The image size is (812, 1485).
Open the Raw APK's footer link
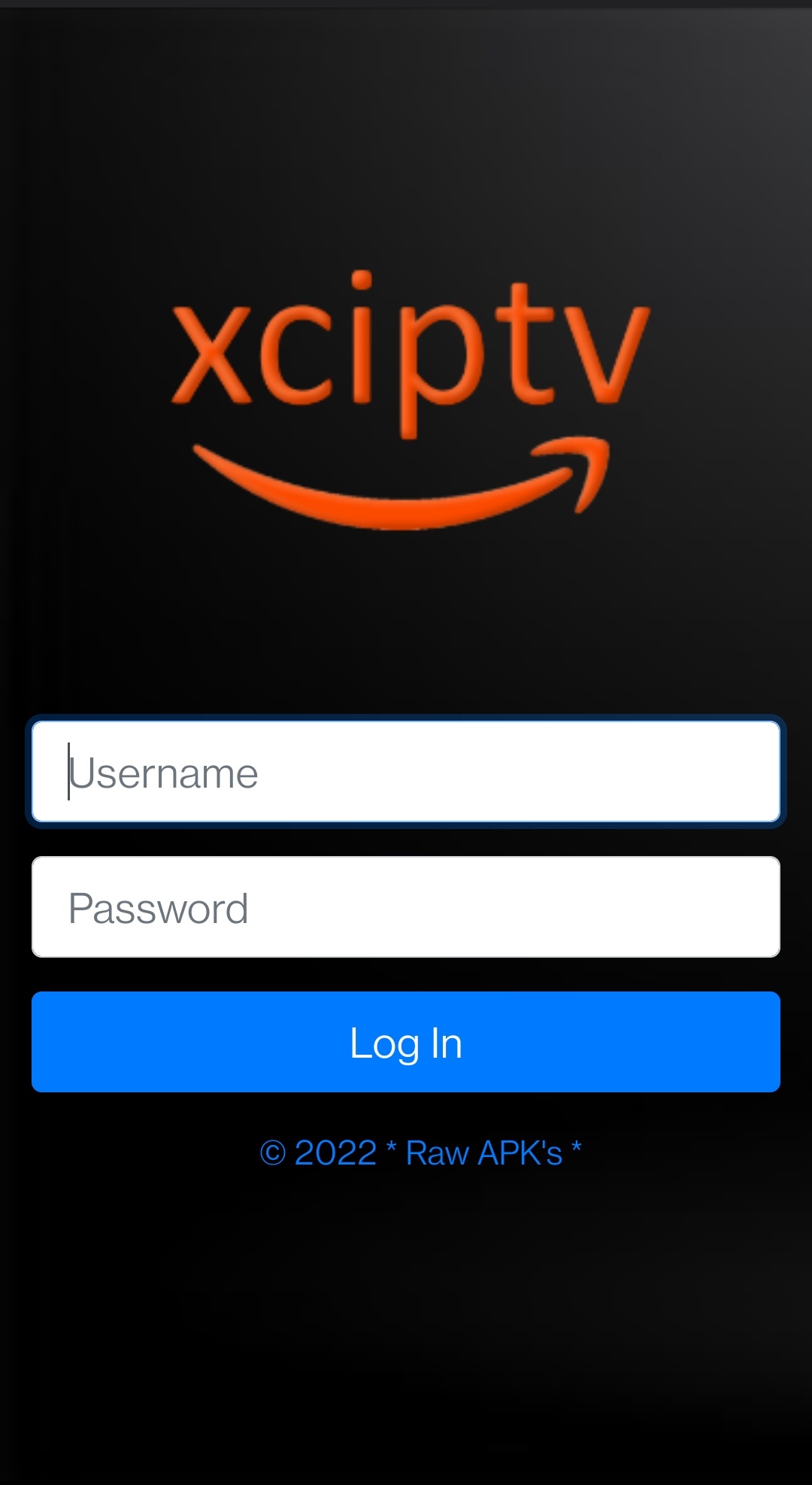484,1153
